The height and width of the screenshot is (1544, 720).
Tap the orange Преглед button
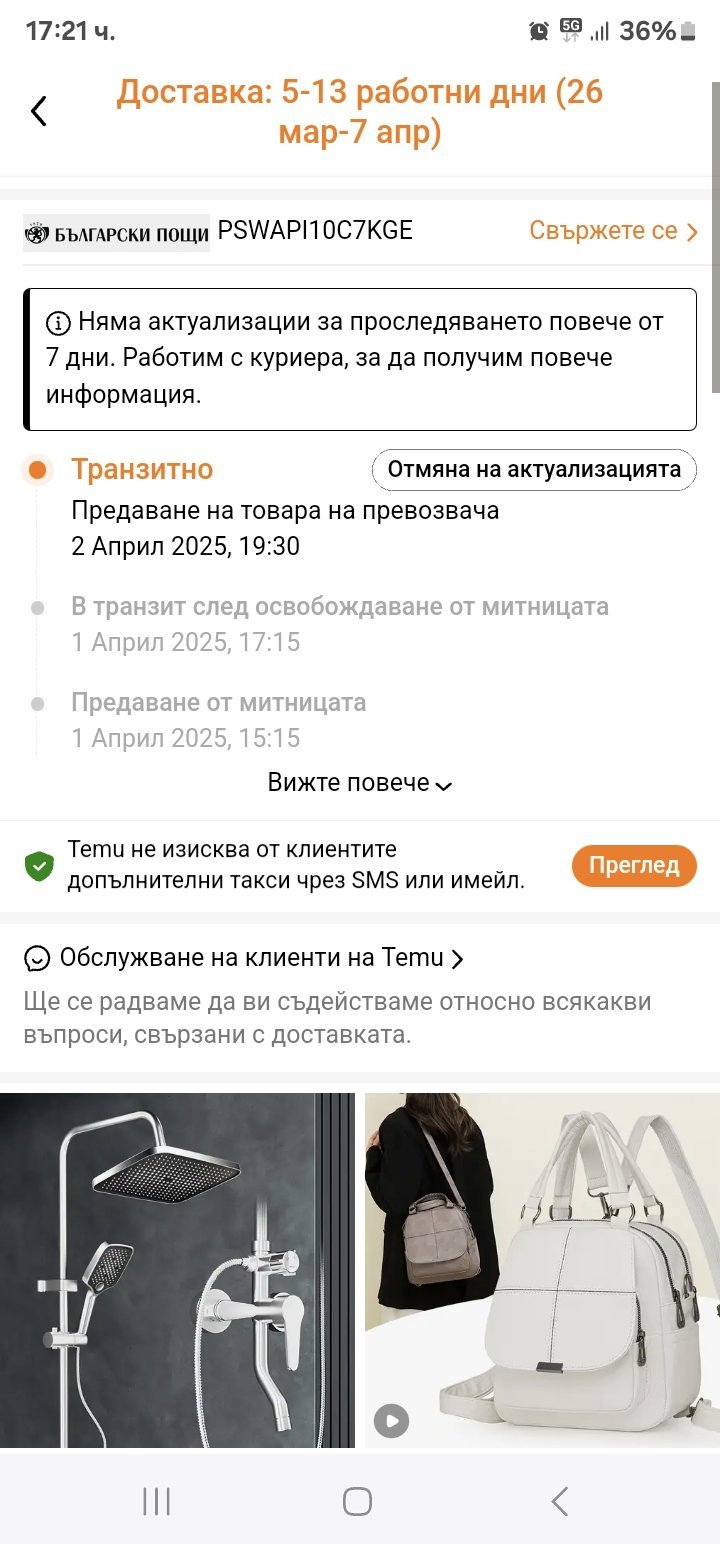[633, 866]
